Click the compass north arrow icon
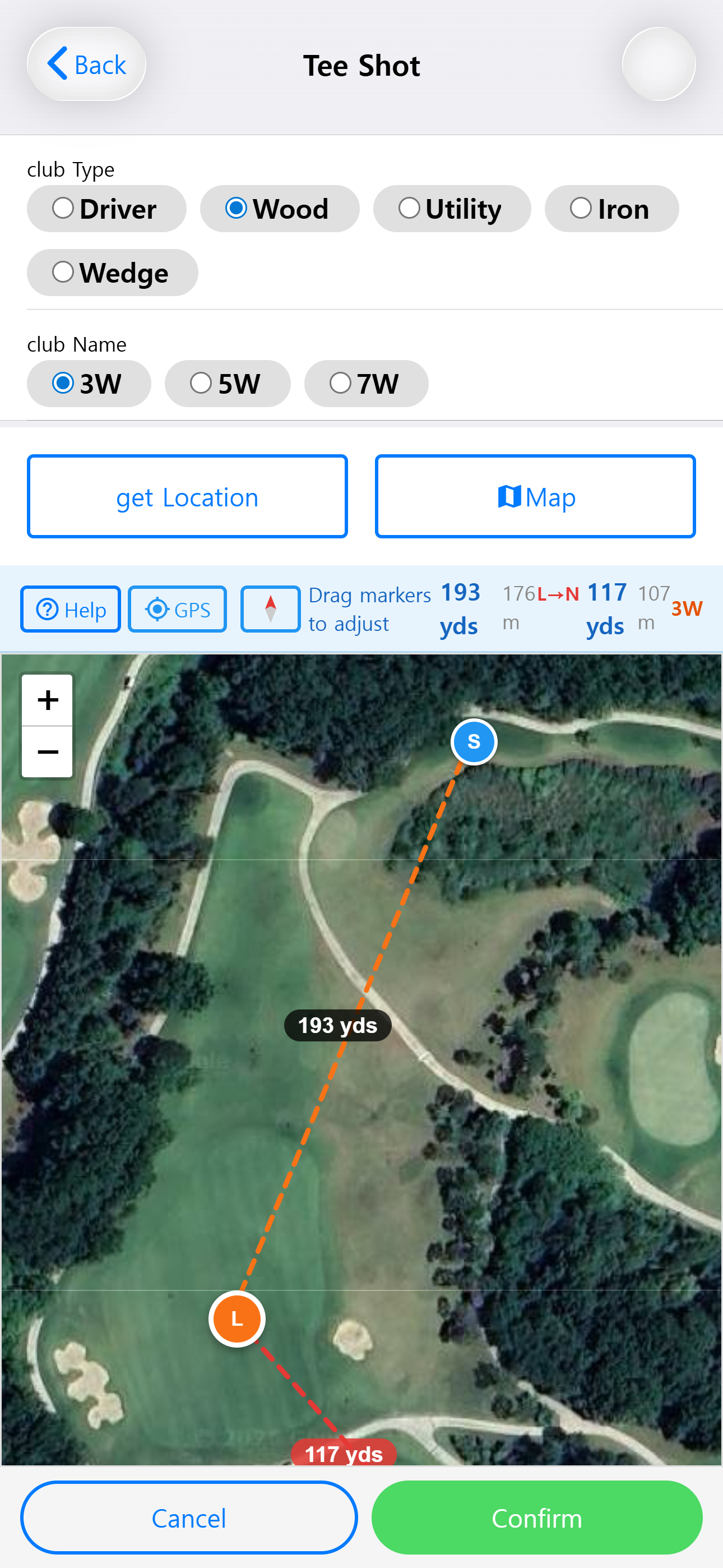The width and height of the screenshot is (723, 1568). (x=270, y=608)
